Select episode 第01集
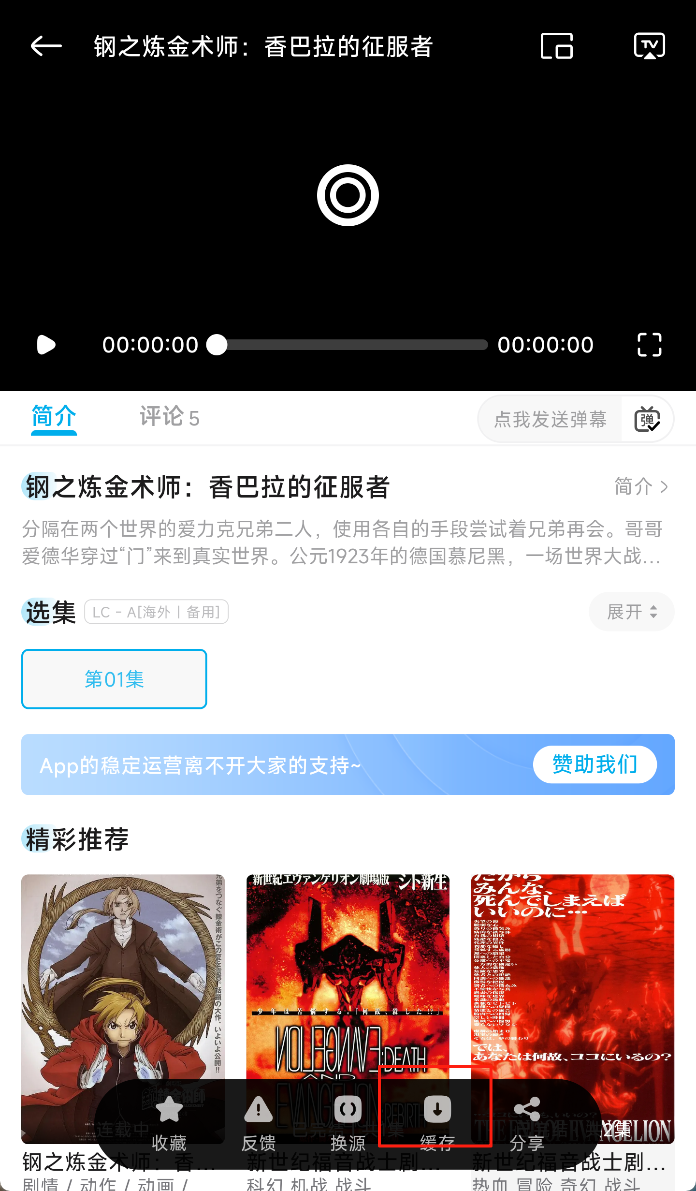Screen dimensions: 696x1191 click(114, 679)
